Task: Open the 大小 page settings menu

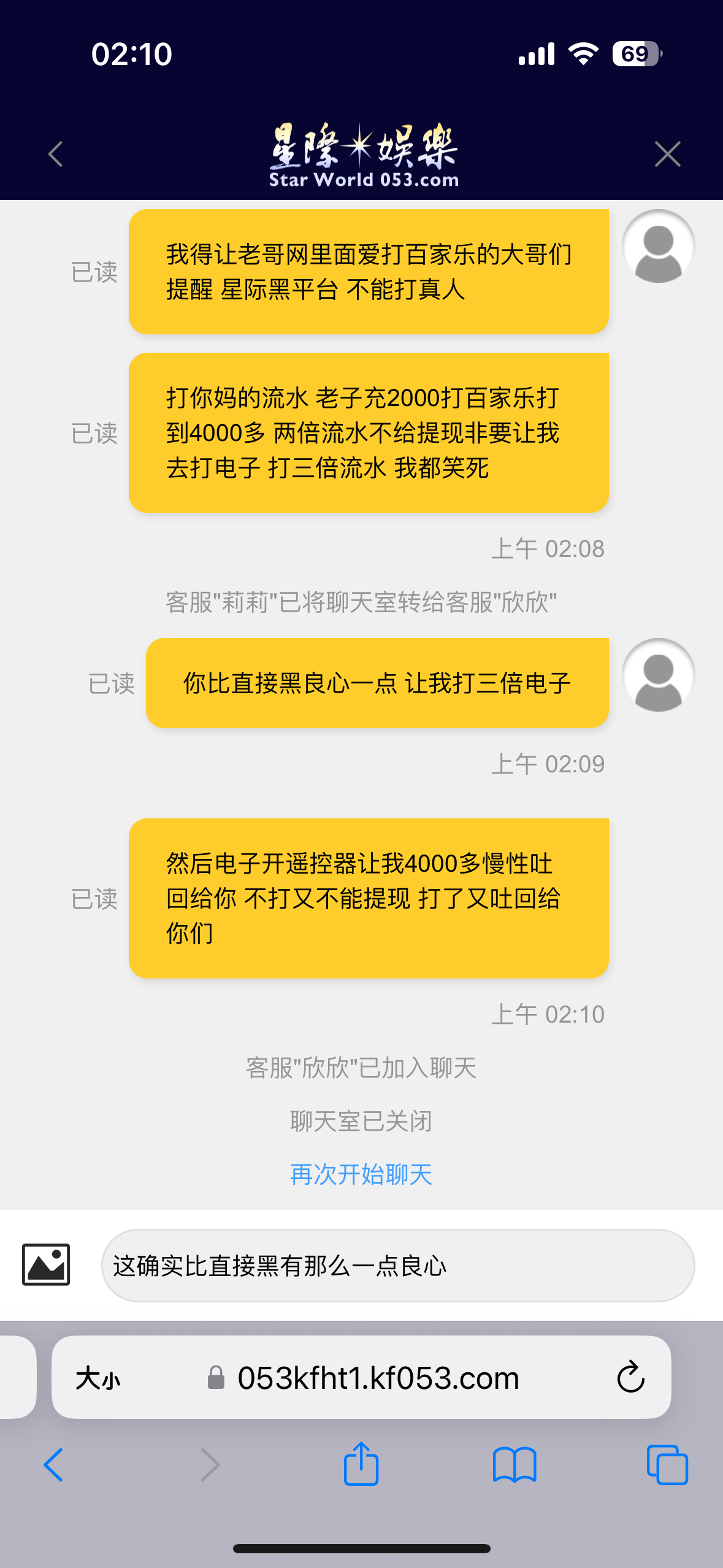Action: click(98, 1378)
